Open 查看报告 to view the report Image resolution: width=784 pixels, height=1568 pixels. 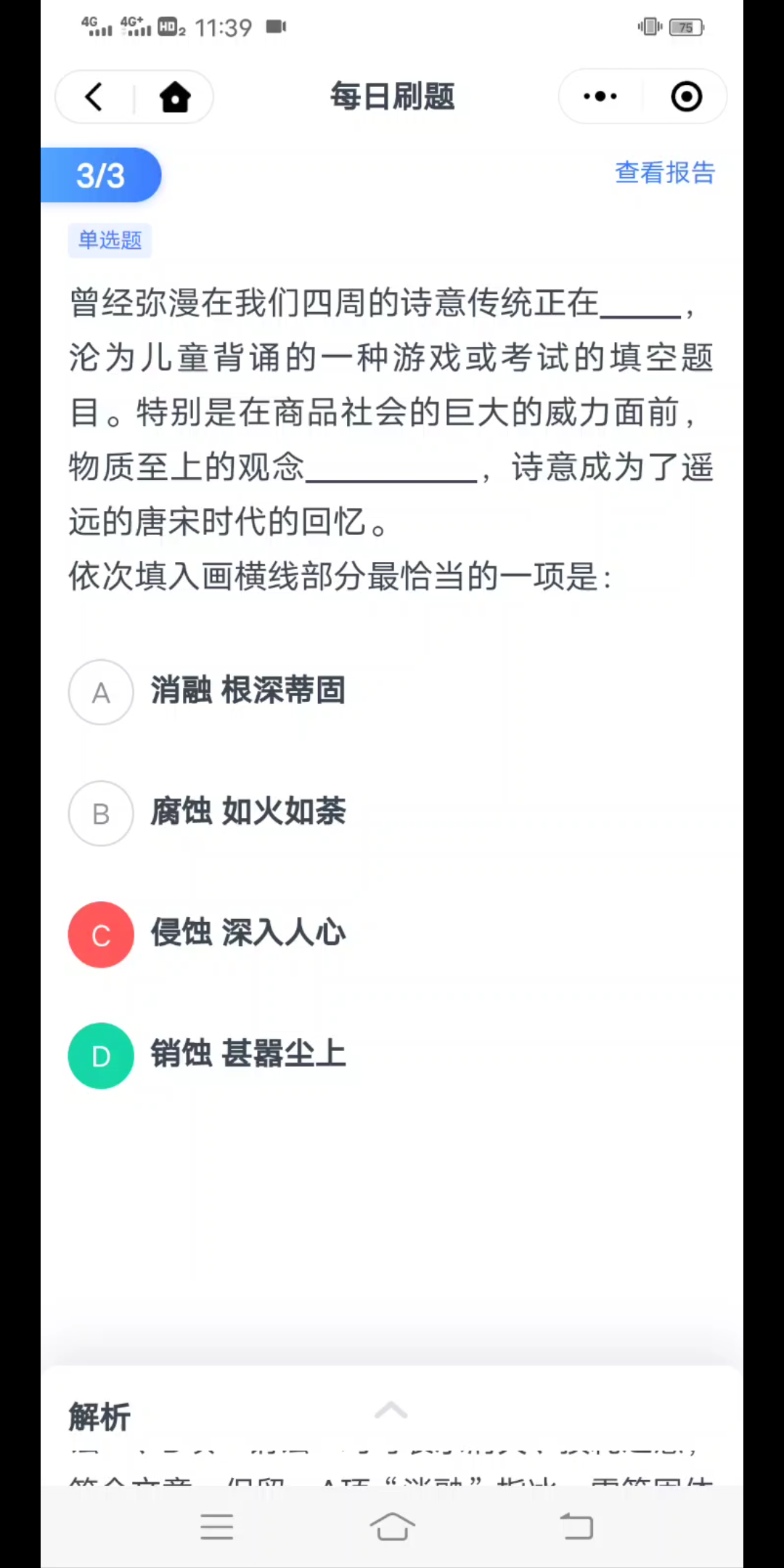pyautogui.click(x=663, y=173)
